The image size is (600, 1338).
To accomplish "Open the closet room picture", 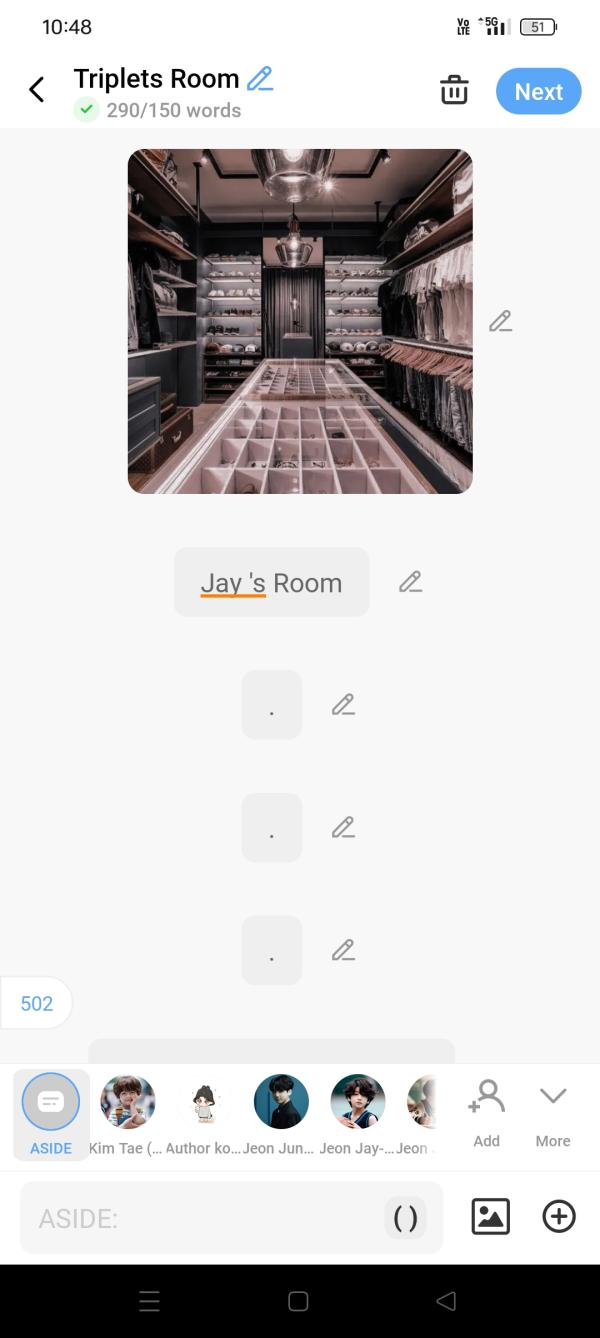I will (x=300, y=321).
